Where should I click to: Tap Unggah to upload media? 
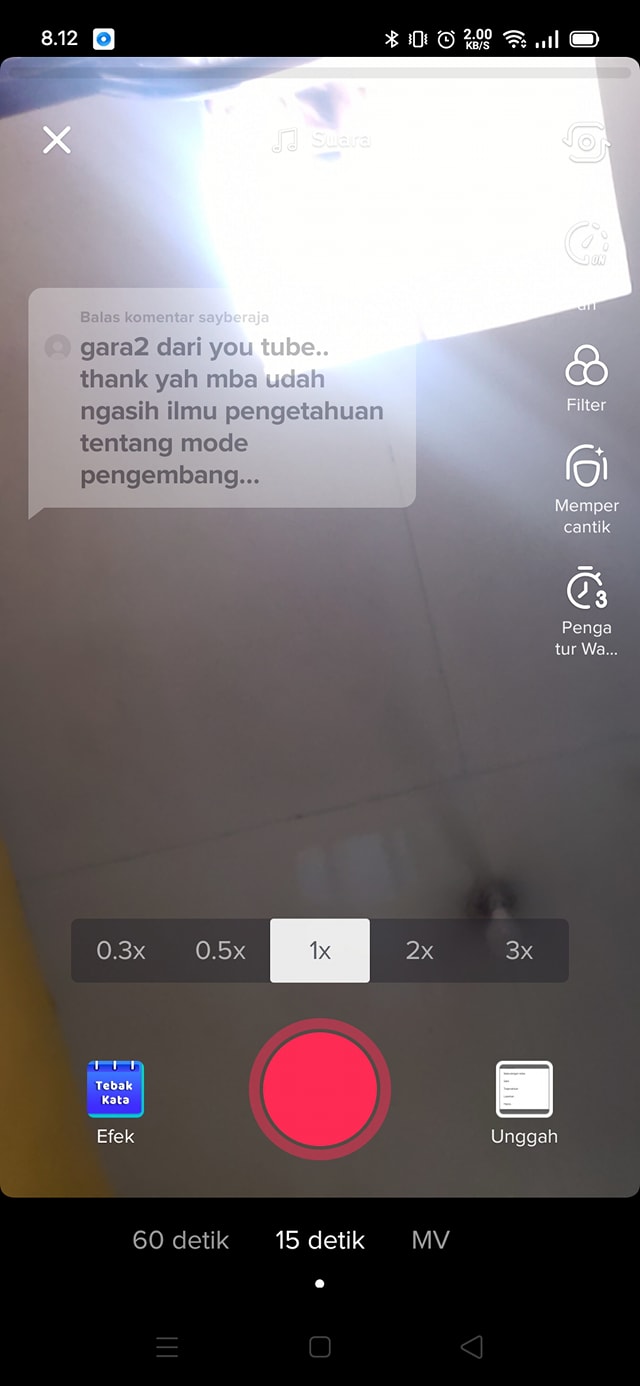coord(524,1100)
